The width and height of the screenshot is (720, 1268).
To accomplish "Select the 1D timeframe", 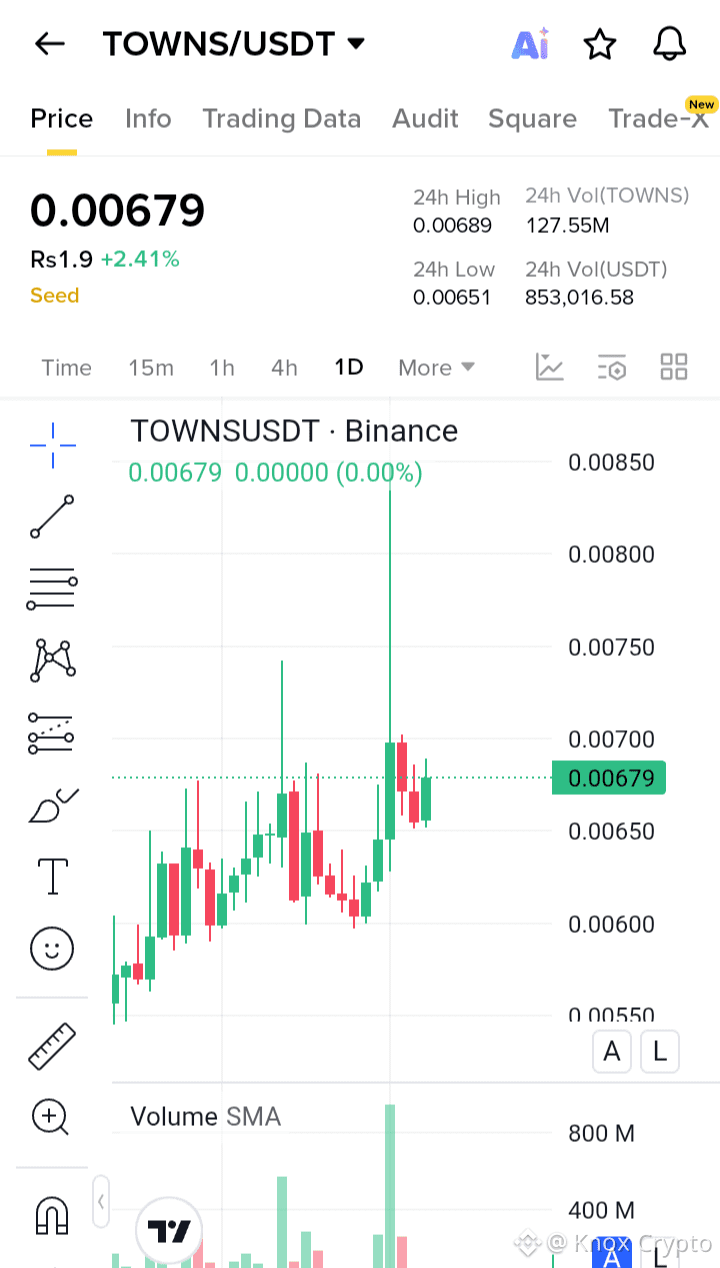I will pyautogui.click(x=348, y=367).
